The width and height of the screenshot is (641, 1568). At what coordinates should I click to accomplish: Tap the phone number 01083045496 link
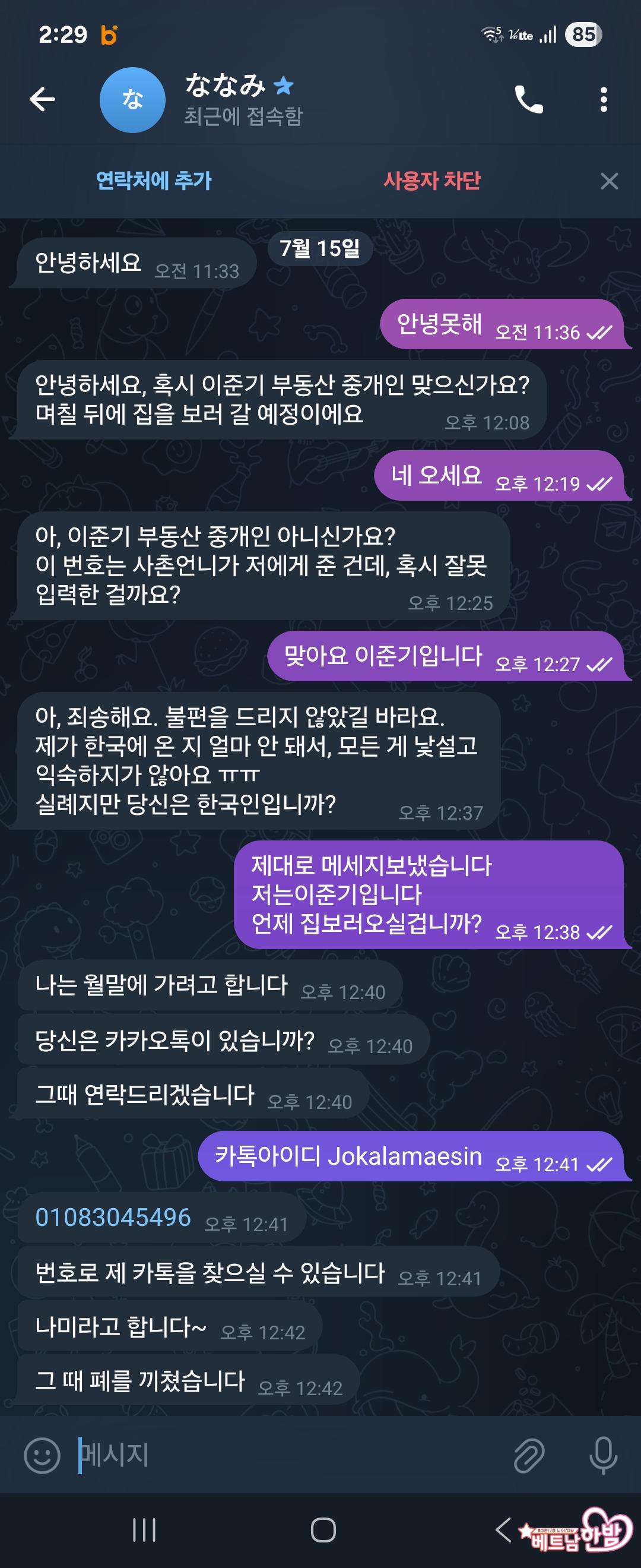coord(113,1218)
